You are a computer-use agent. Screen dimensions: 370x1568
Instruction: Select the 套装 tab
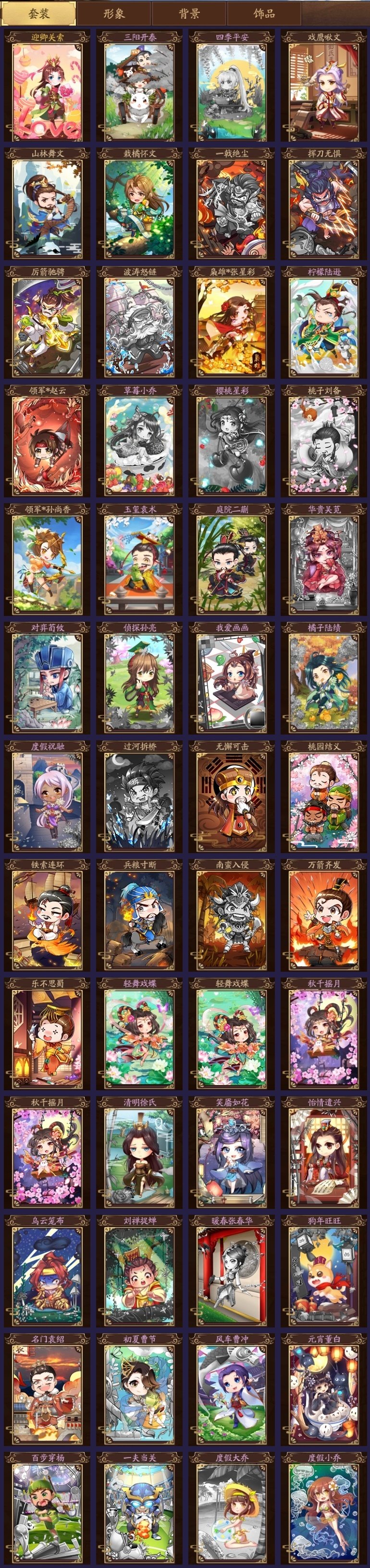click(39, 13)
